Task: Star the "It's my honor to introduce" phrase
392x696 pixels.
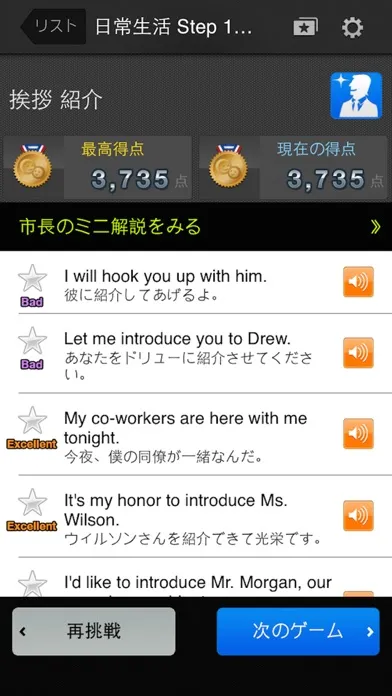Action: (32, 502)
